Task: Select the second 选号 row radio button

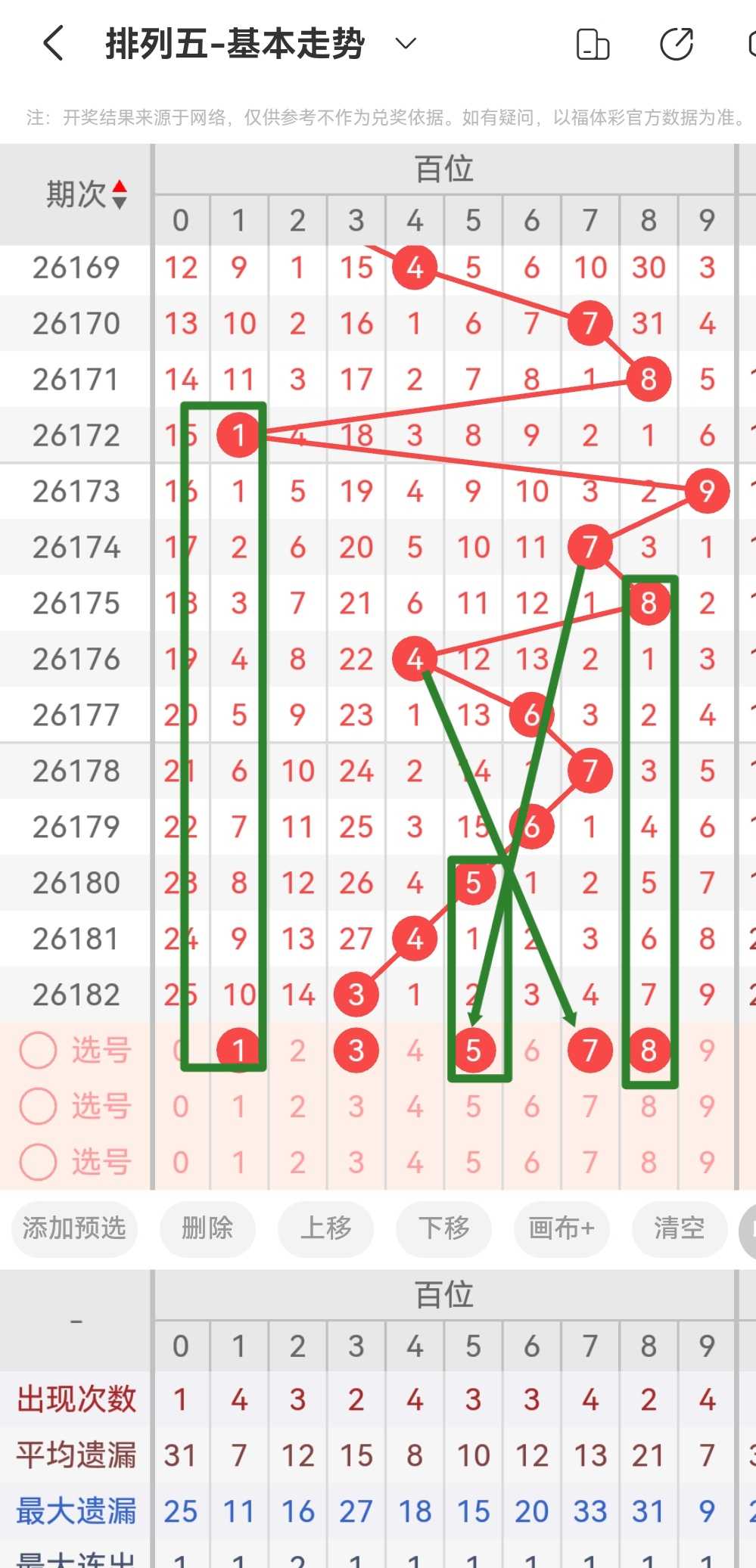Action: 38,1107
